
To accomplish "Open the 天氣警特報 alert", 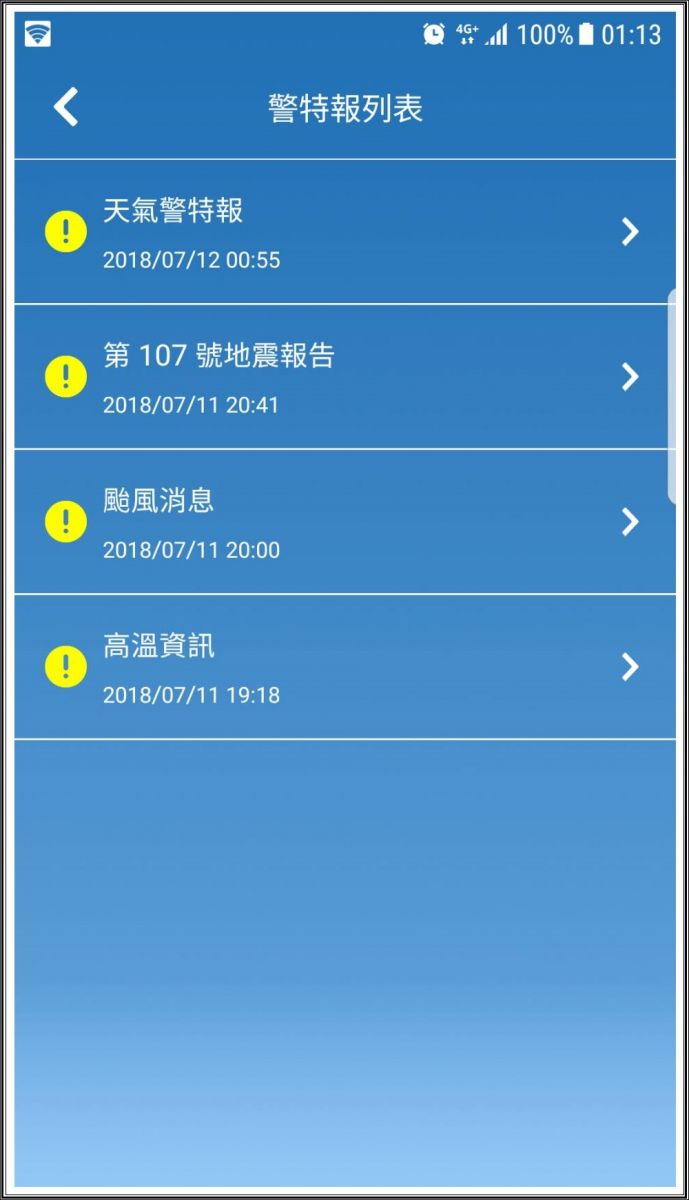I will (x=345, y=232).
